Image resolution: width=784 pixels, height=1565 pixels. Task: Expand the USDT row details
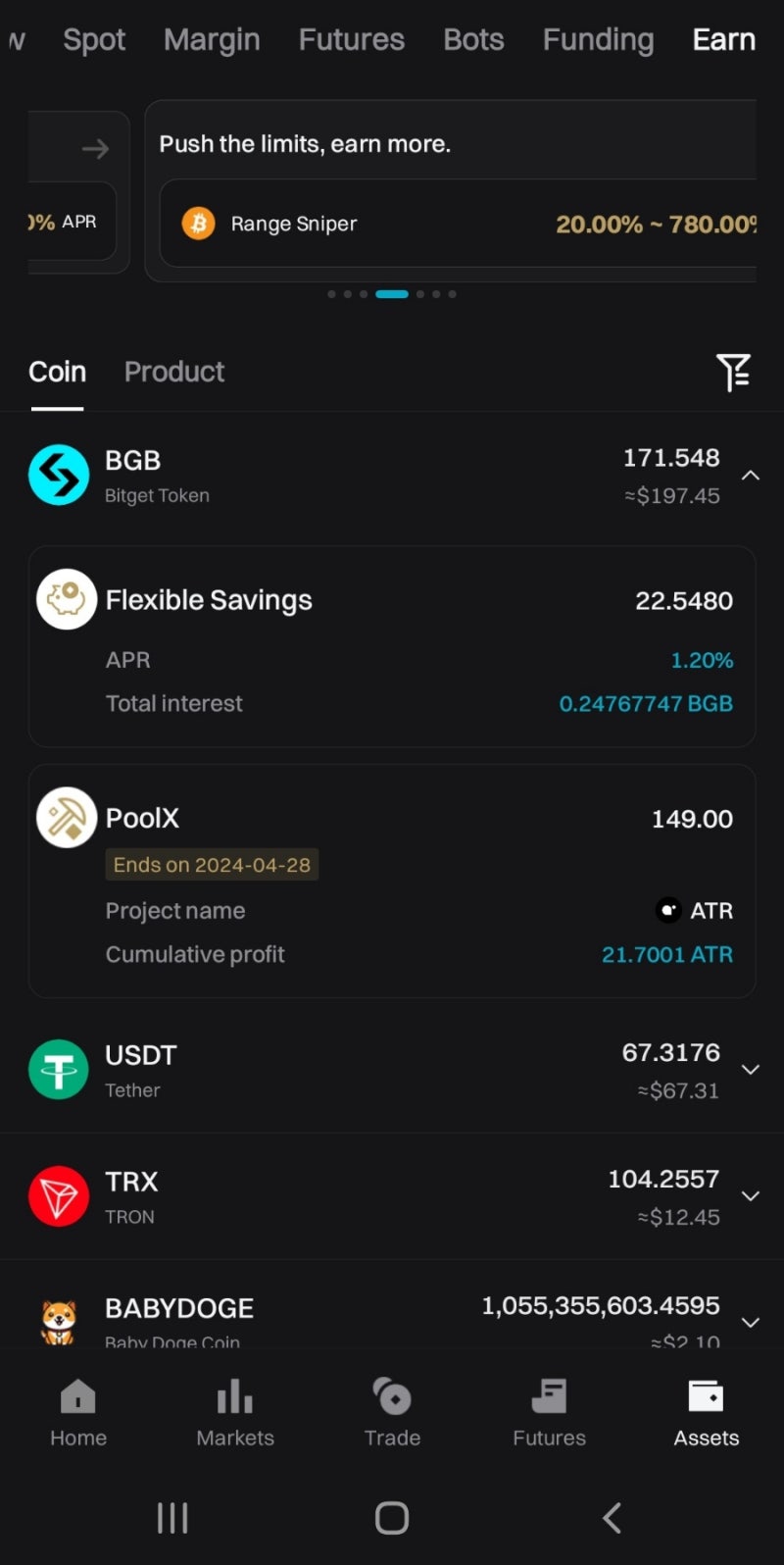[751, 1069]
